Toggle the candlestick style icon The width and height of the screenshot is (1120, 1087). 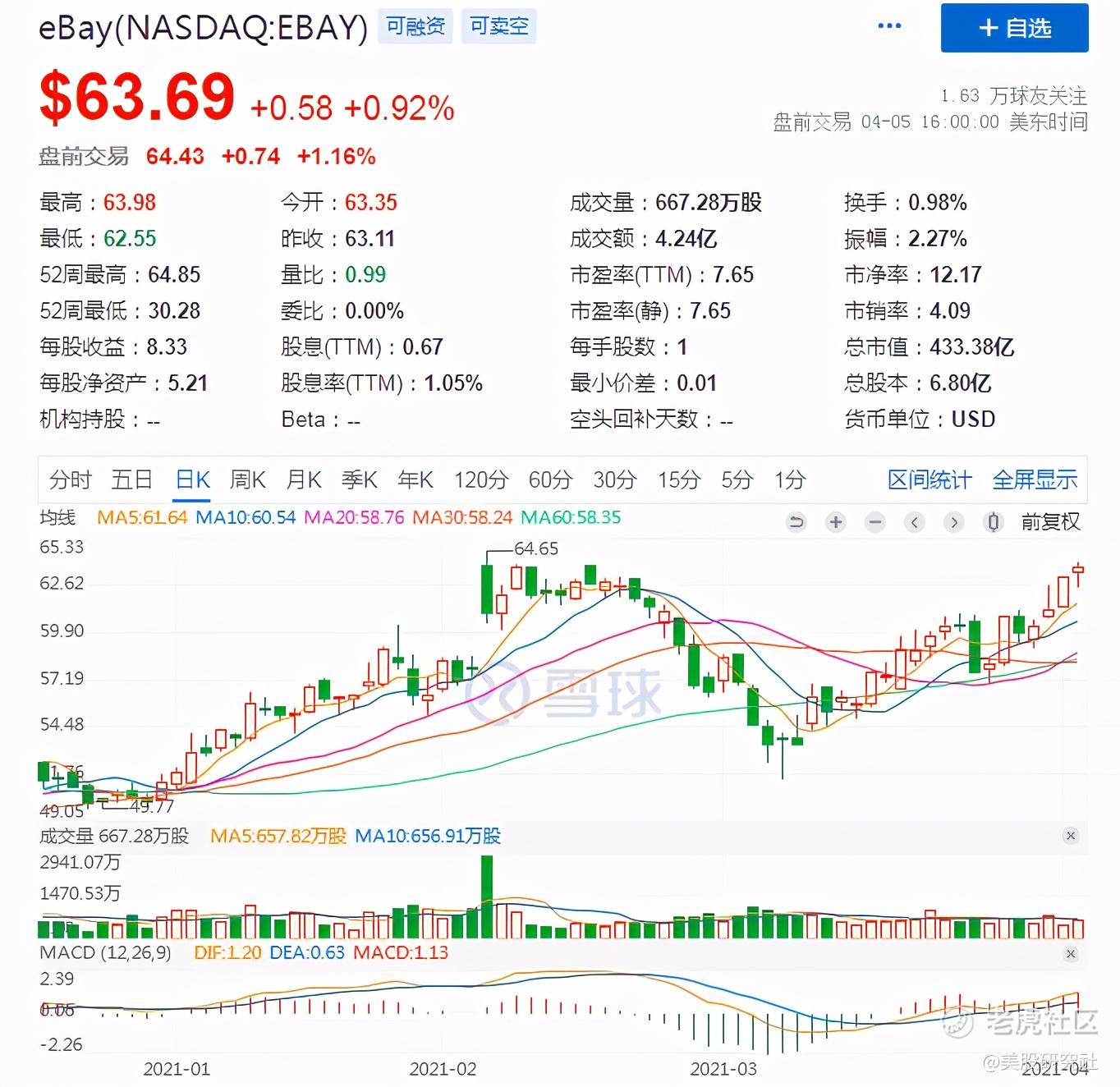(x=993, y=522)
